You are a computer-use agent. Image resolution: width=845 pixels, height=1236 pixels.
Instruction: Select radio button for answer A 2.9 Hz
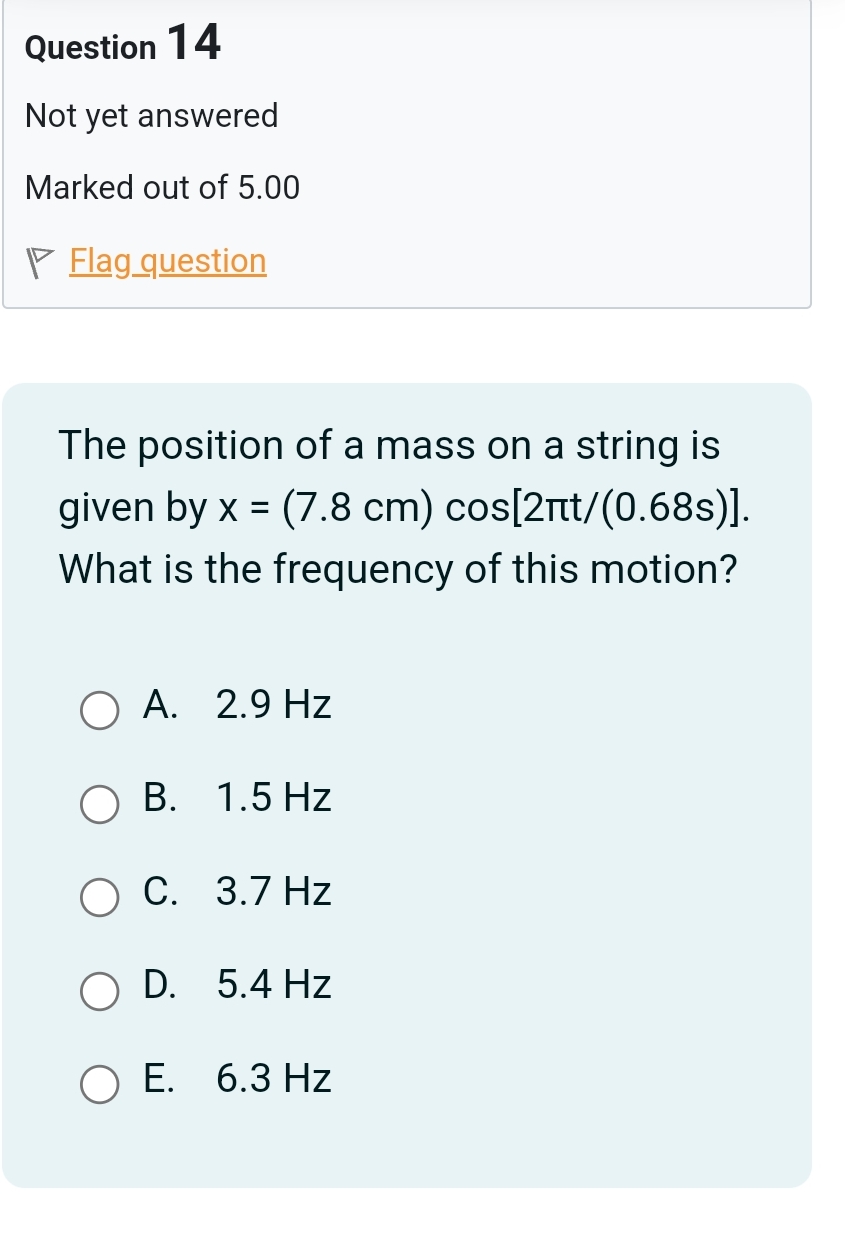pos(99,711)
